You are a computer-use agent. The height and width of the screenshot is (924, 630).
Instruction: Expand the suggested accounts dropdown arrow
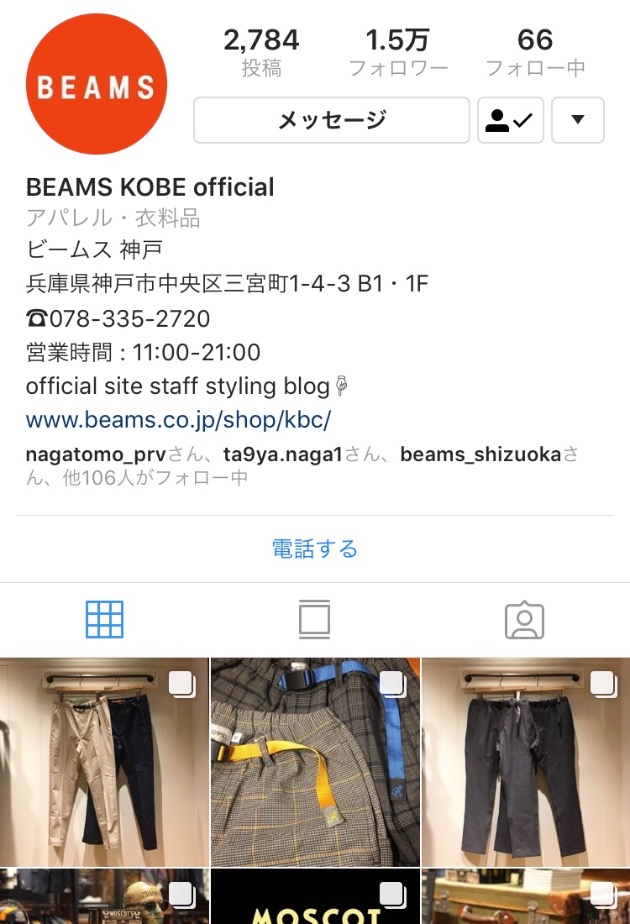(x=577, y=121)
